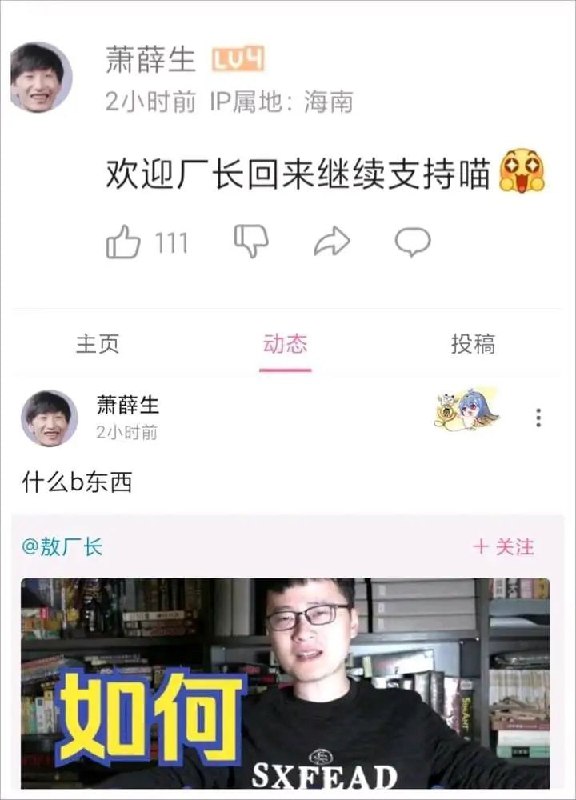Image resolution: width=576 pixels, height=800 pixels.
Task: Tap the small avatar above 什么b东西
Action: [49, 418]
